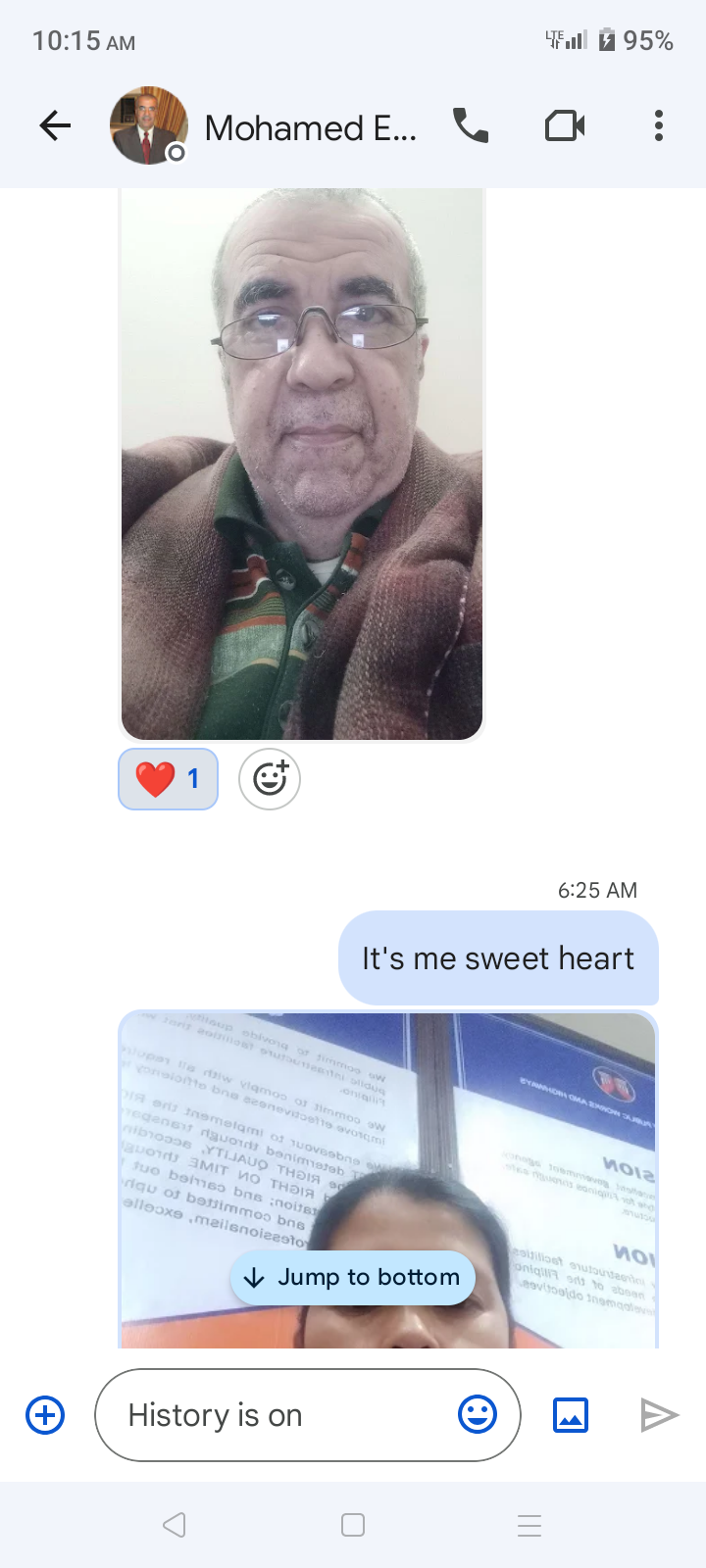Go back using the arrow icon
The height and width of the screenshot is (1568, 706).
55,125
